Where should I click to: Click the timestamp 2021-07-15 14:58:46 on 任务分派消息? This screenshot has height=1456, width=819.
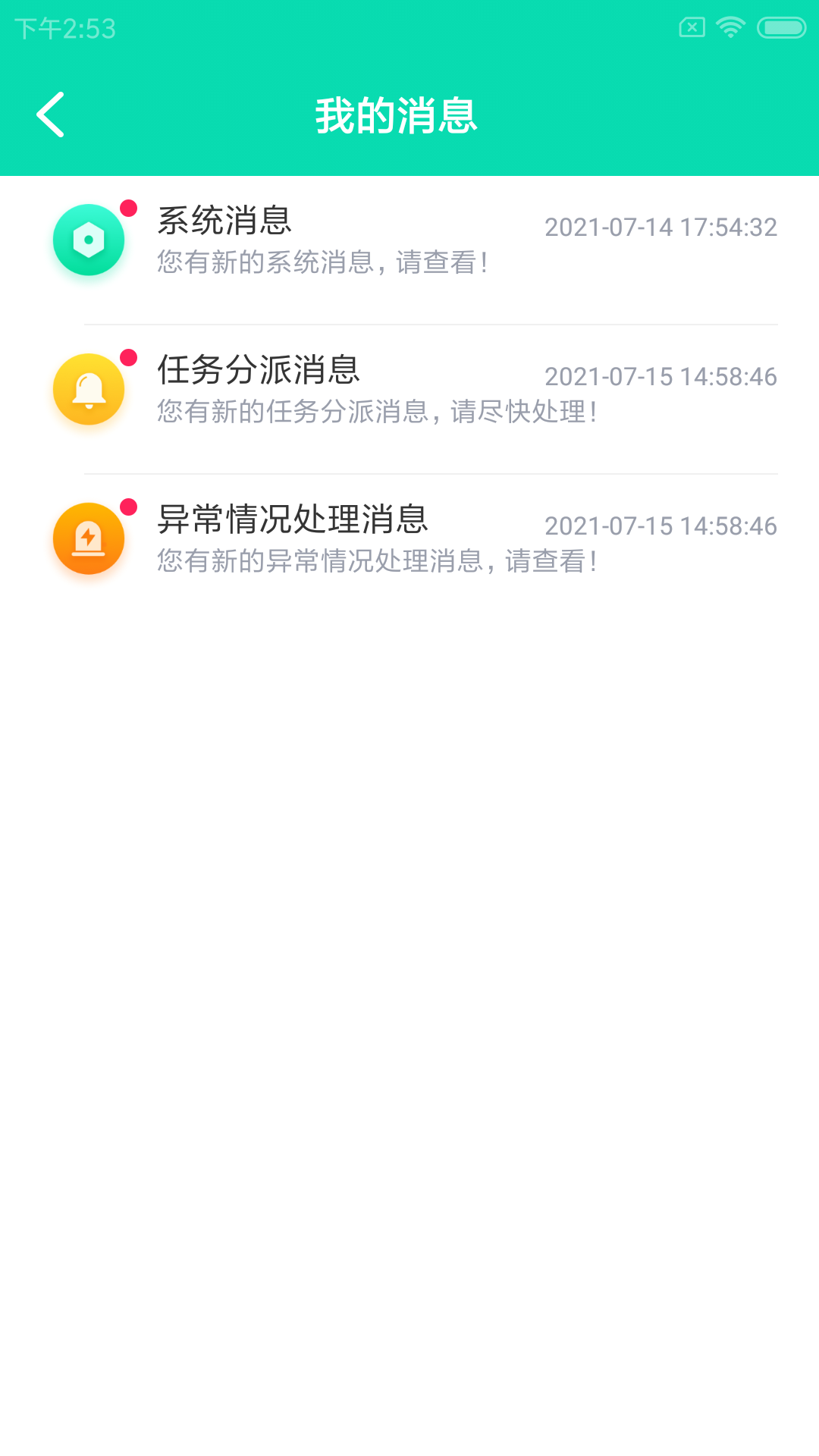pos(662,376)
